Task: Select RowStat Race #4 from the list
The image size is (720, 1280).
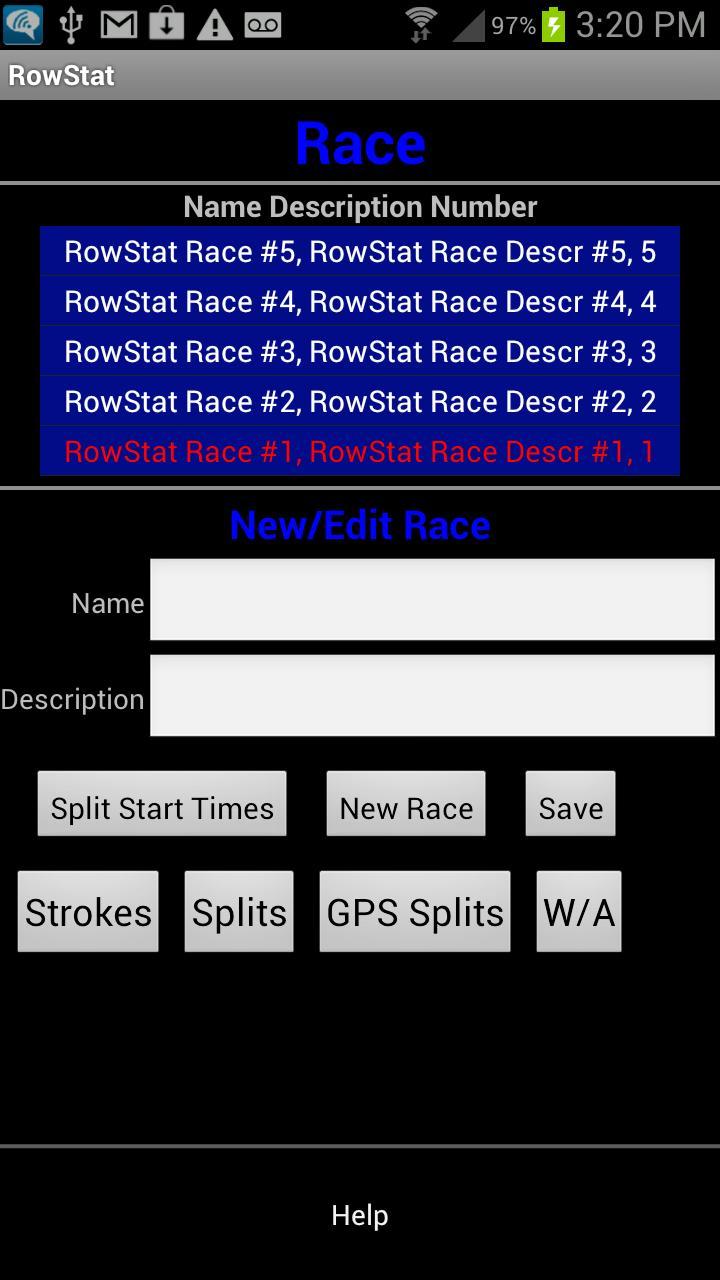Action: pos(360,301)
